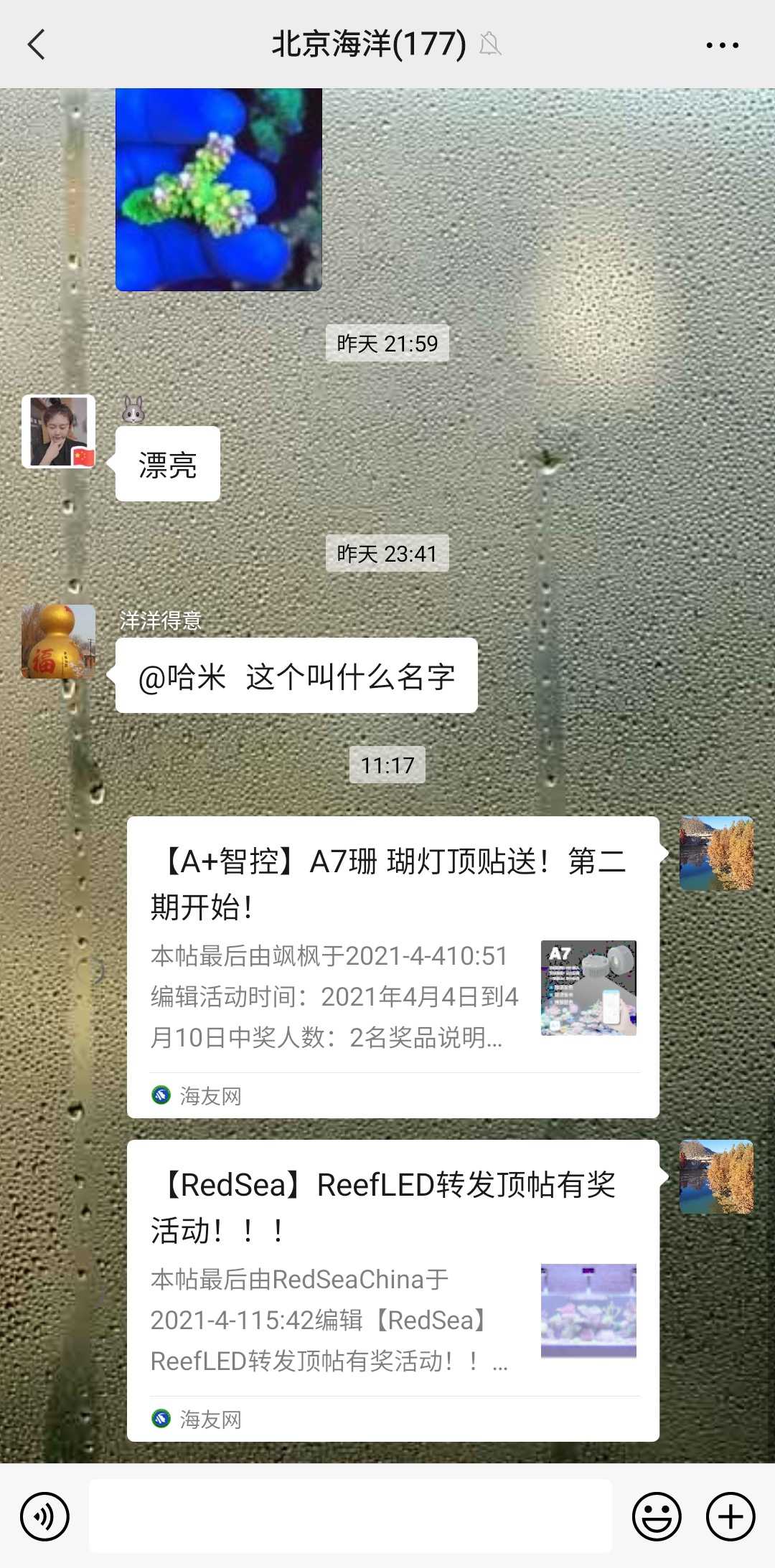Open the group chat overflow menu
This screenshot has height=1568, width=775.
(x=722, y=44)
